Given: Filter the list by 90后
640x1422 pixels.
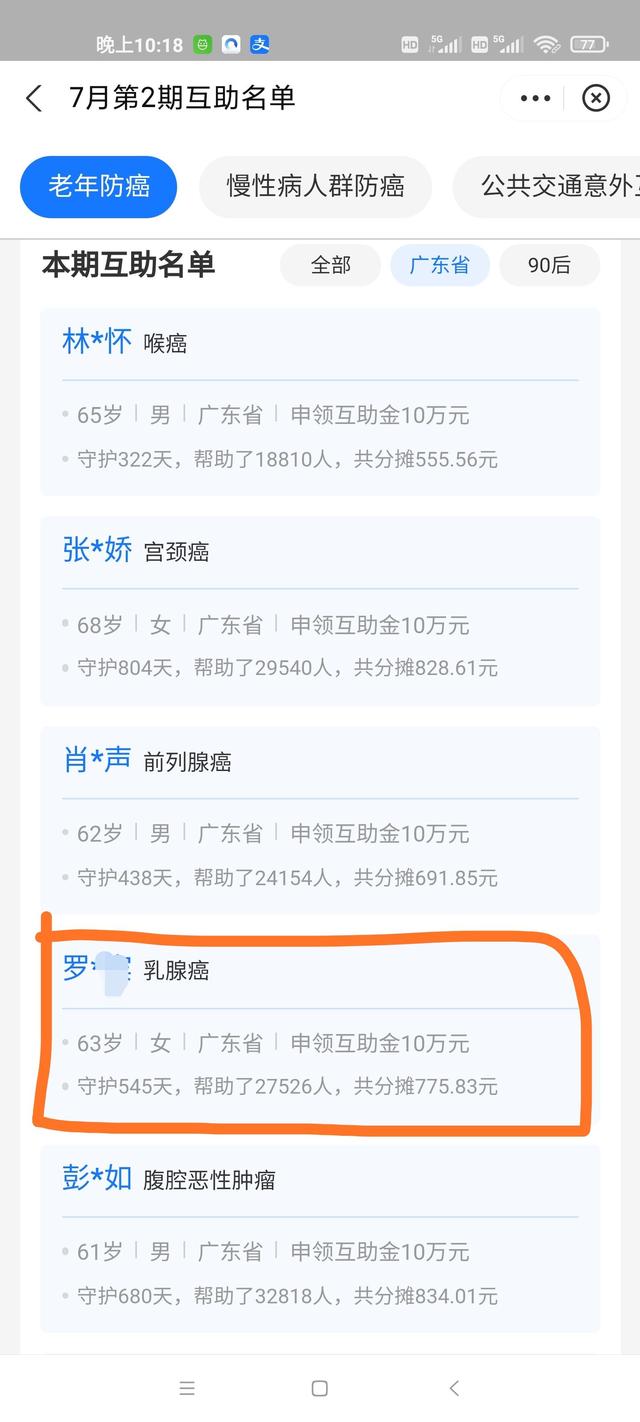Looking at the screenshot, I should point(549,265).
